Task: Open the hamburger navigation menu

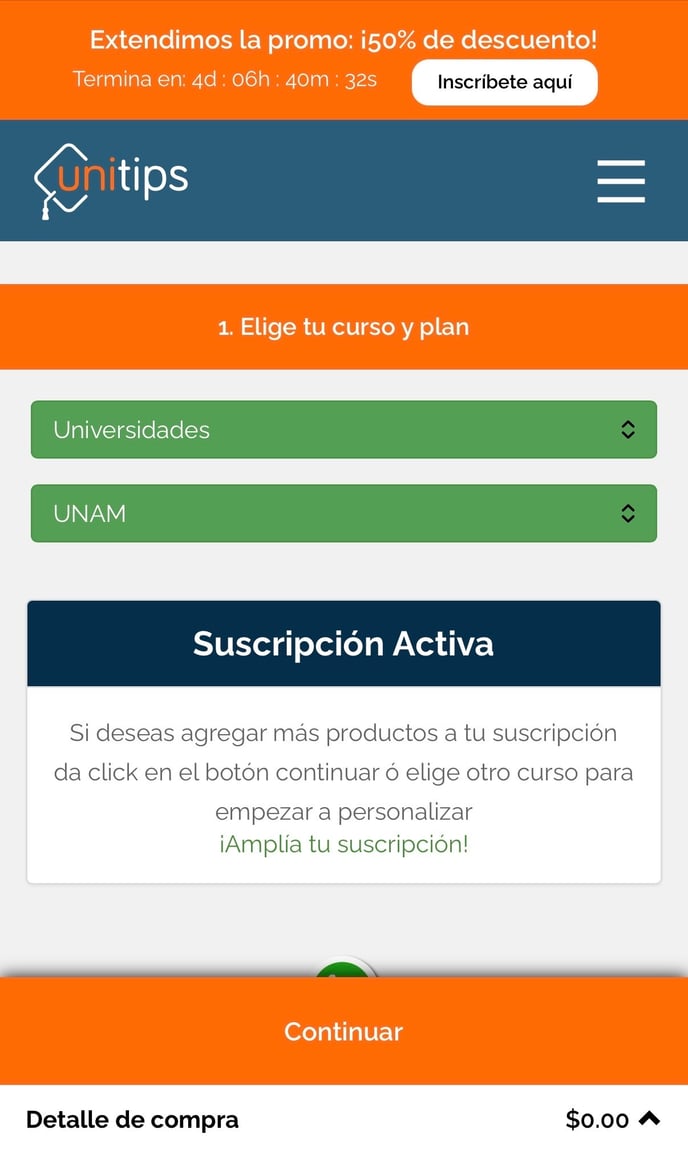Action: [621, 181]
